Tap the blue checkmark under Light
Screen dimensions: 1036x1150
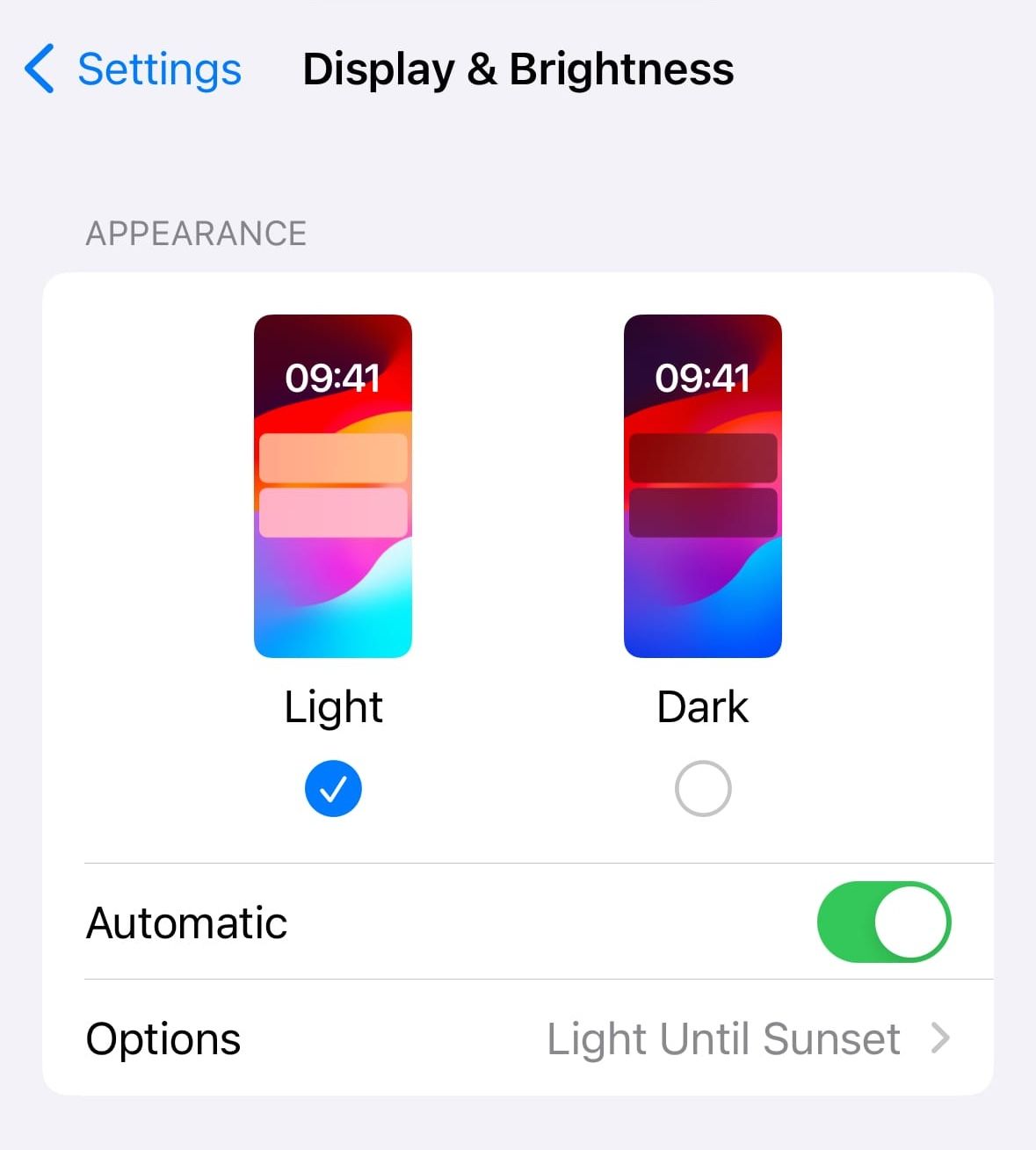[333, 788]
